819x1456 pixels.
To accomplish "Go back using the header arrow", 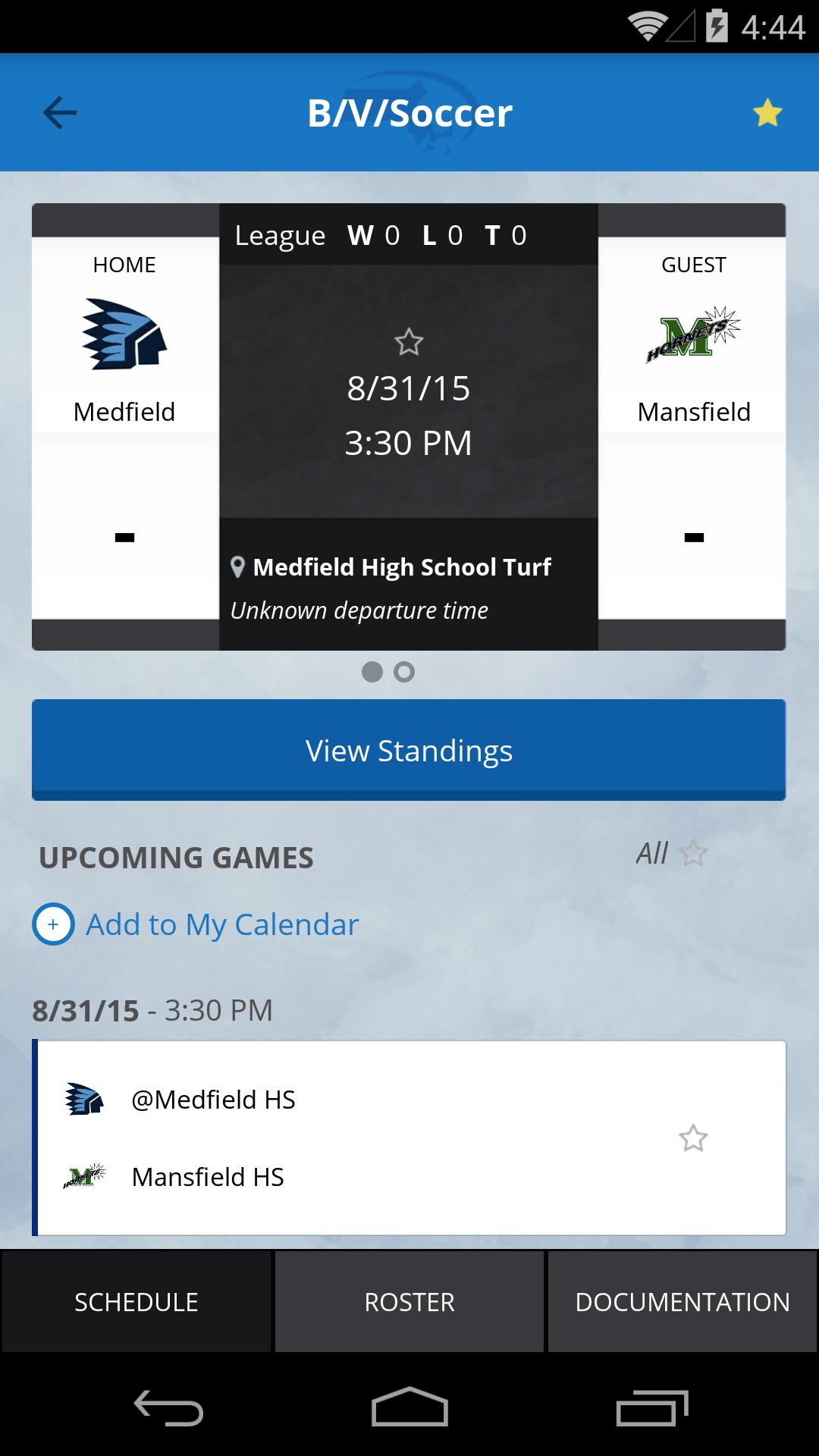I will point(59,113).
